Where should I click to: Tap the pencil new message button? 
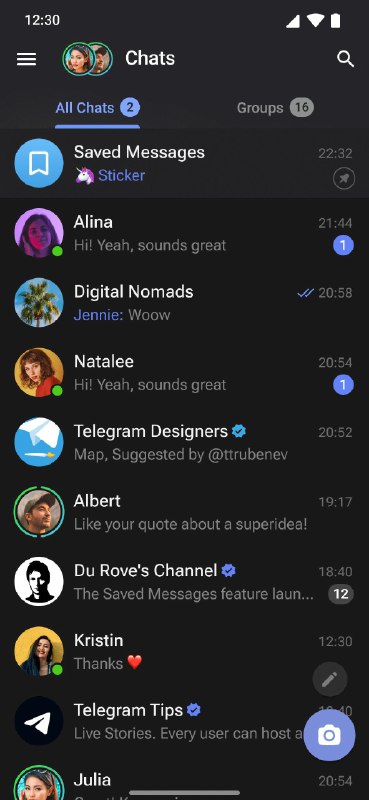(330, 679)
